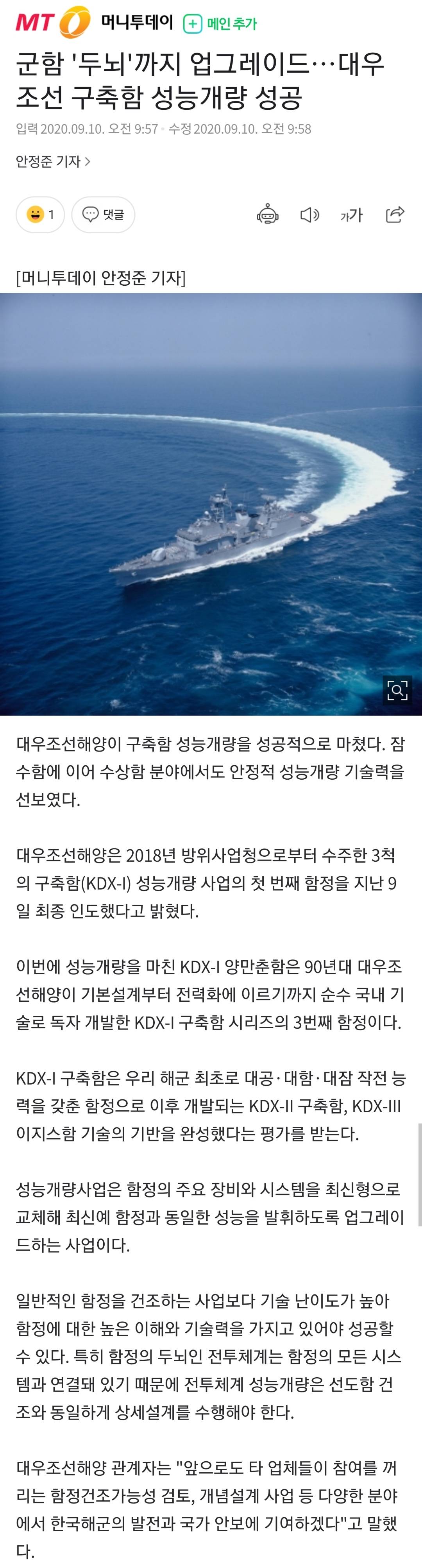The height and width of the screenshot is (1568, 422).
Task: Open the AI summary robot icon
Action: coord(268,215)
